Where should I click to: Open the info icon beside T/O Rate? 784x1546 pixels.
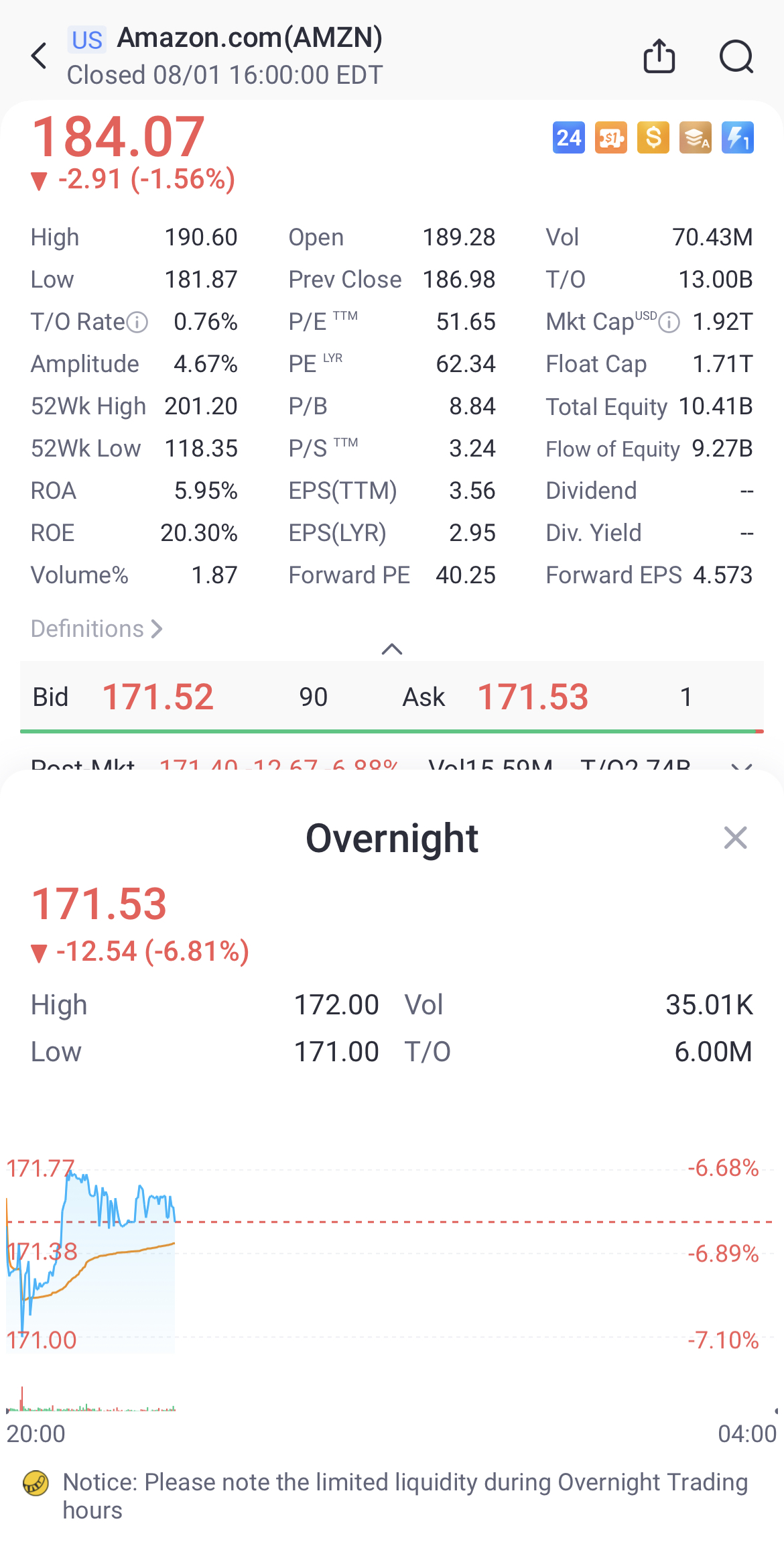point(137,322)
